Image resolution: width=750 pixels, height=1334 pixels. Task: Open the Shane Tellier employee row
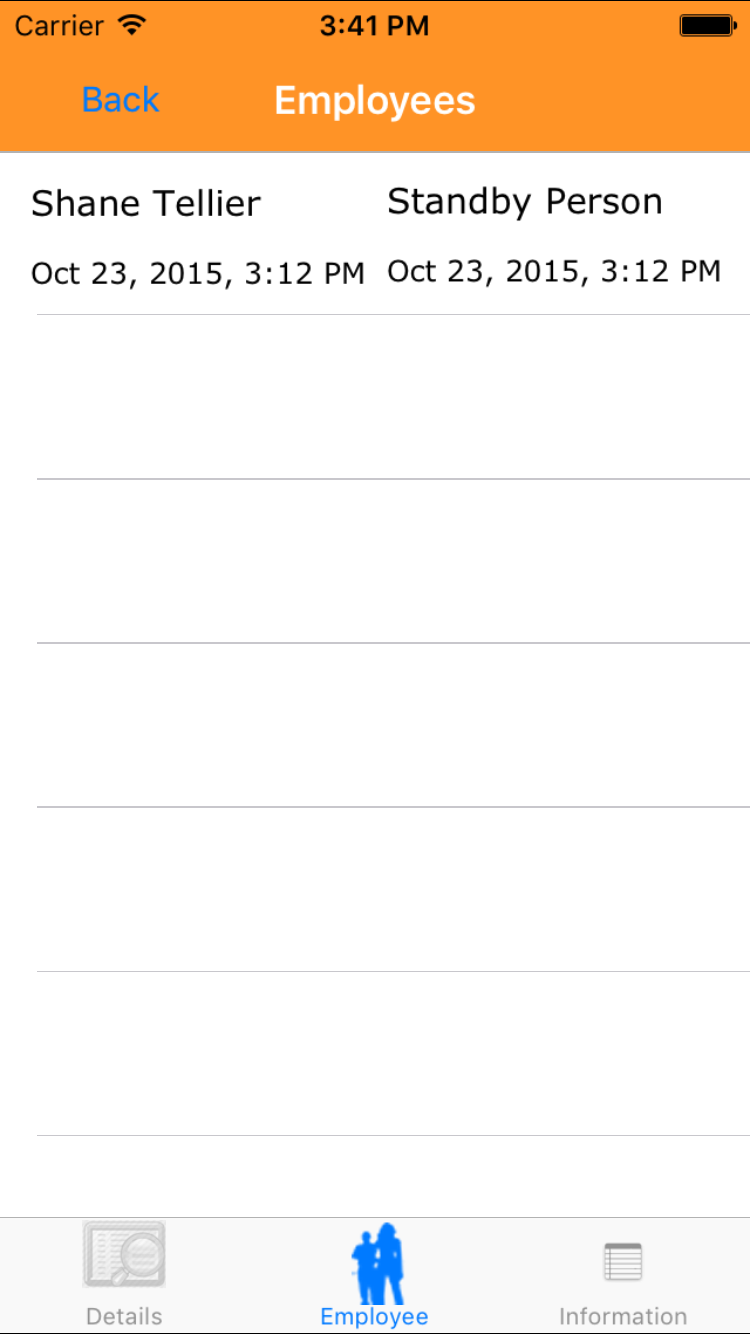197,235
